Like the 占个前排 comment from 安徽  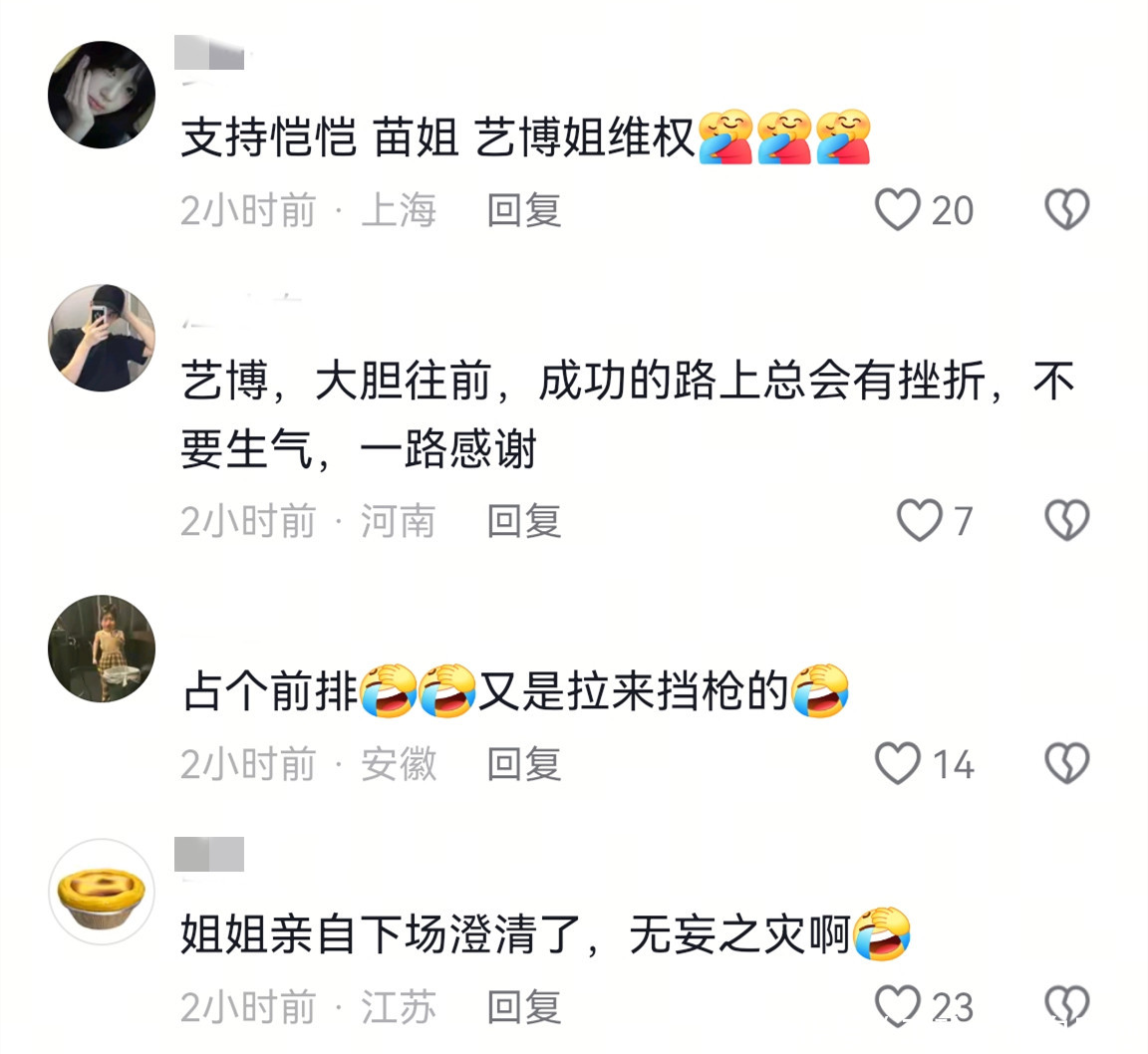coord(897,764)
